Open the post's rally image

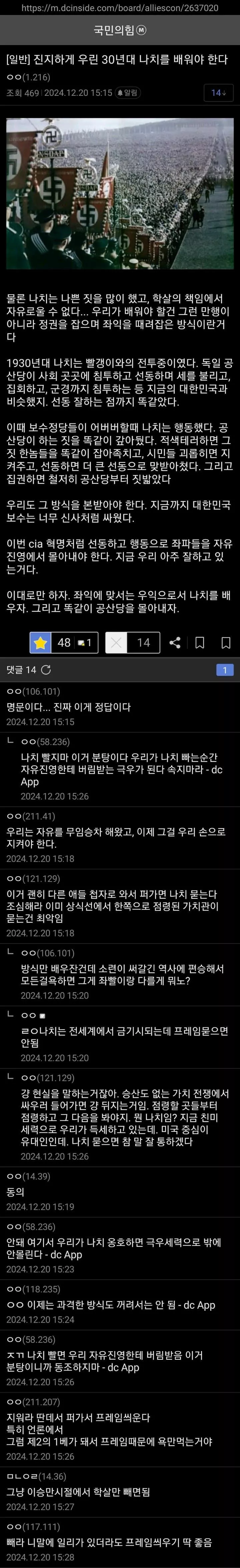tap(120, 194)
